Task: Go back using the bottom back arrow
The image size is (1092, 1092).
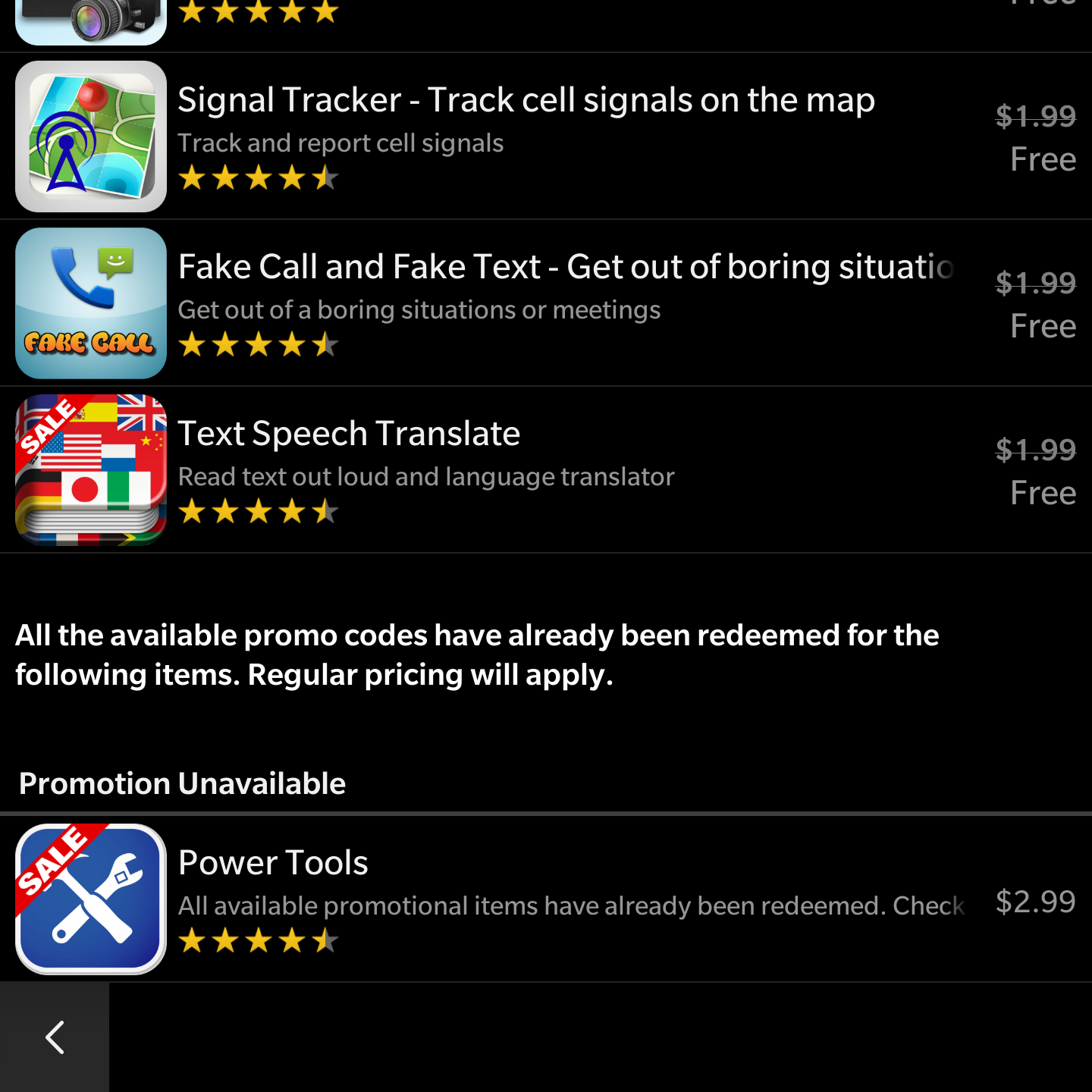Action: coord(55,1037)
